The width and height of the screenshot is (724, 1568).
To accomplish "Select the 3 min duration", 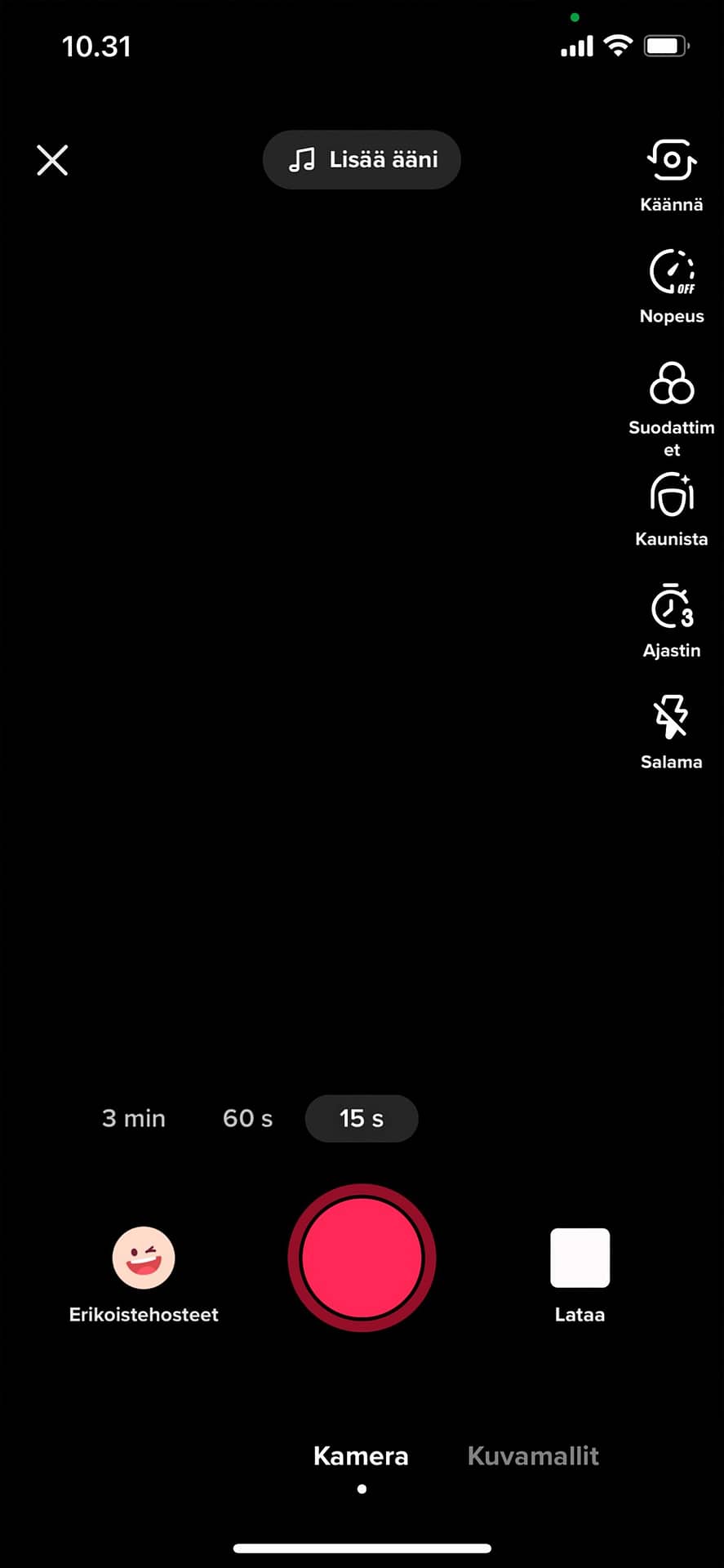I will tap(134, 1118).
